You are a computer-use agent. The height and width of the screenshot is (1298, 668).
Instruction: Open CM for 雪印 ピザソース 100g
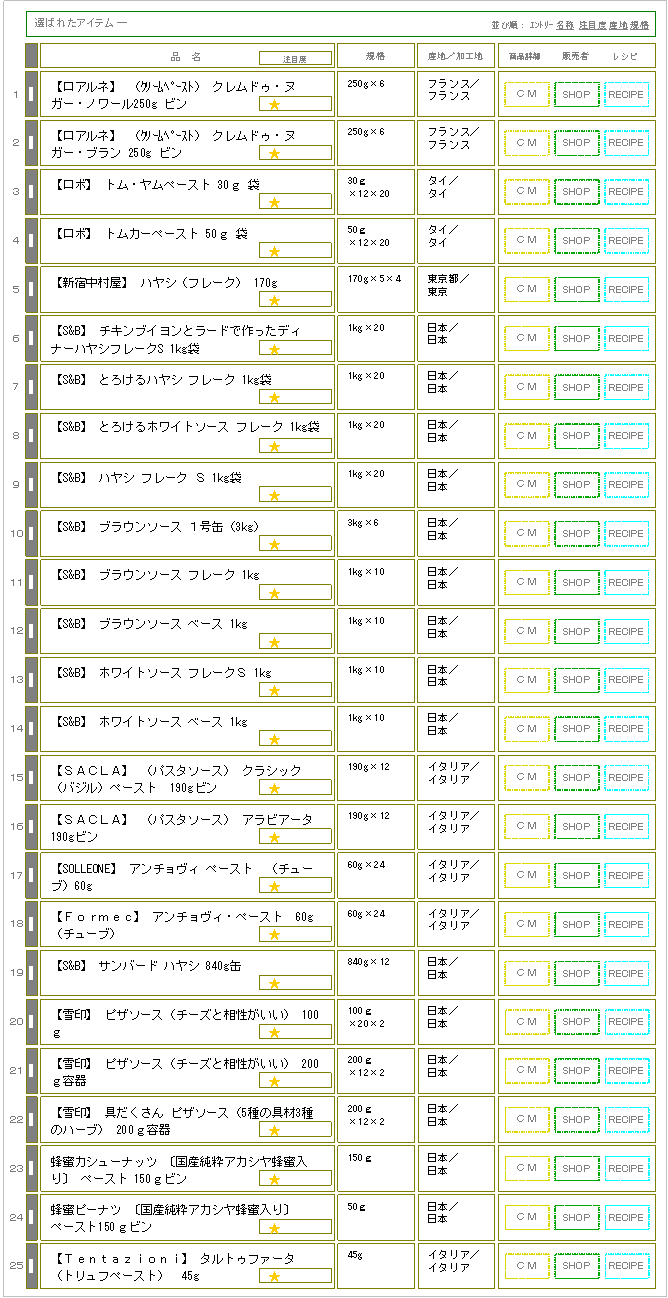click(527, 1022)
